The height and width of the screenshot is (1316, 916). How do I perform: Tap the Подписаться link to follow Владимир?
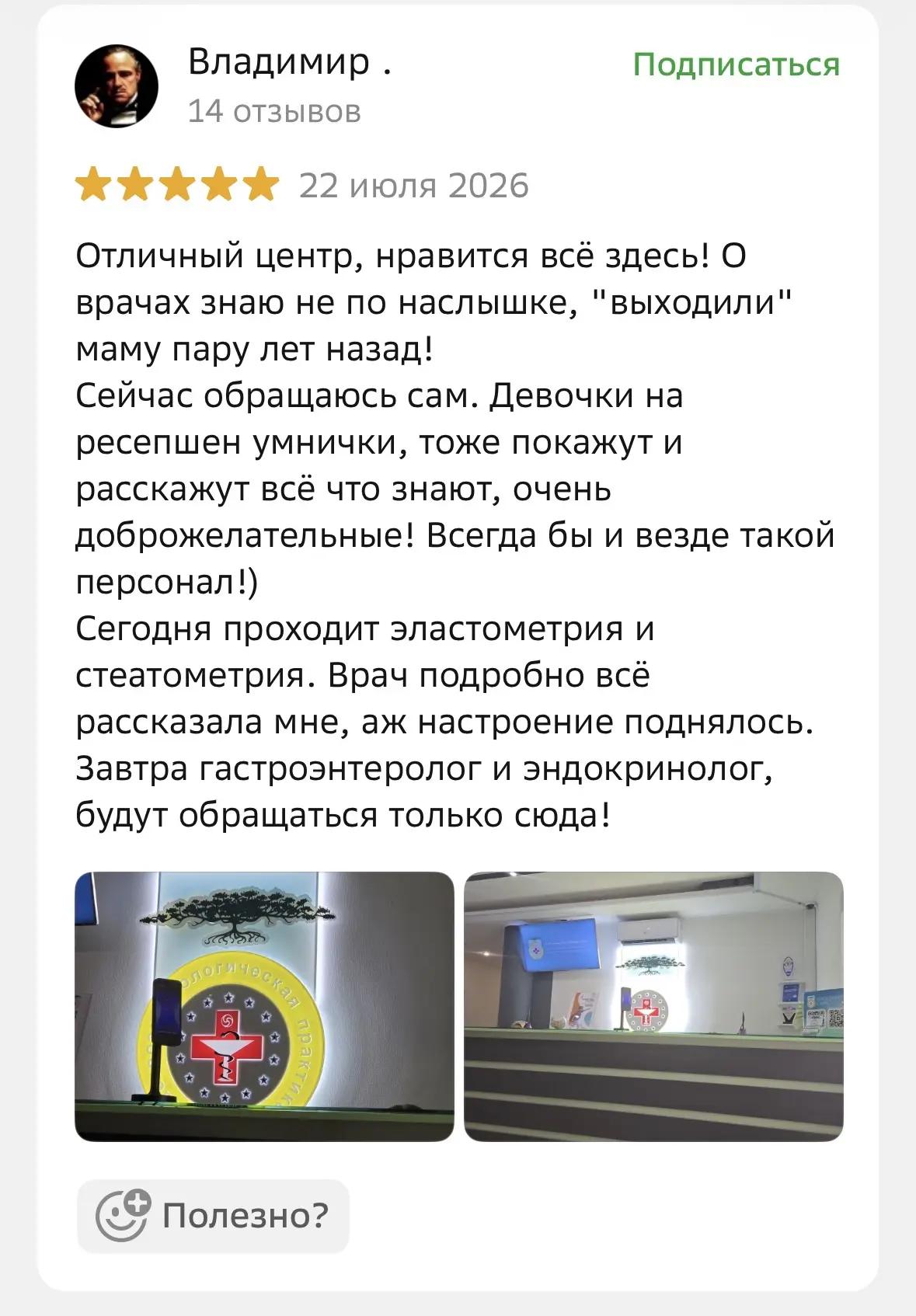[736, 64]
